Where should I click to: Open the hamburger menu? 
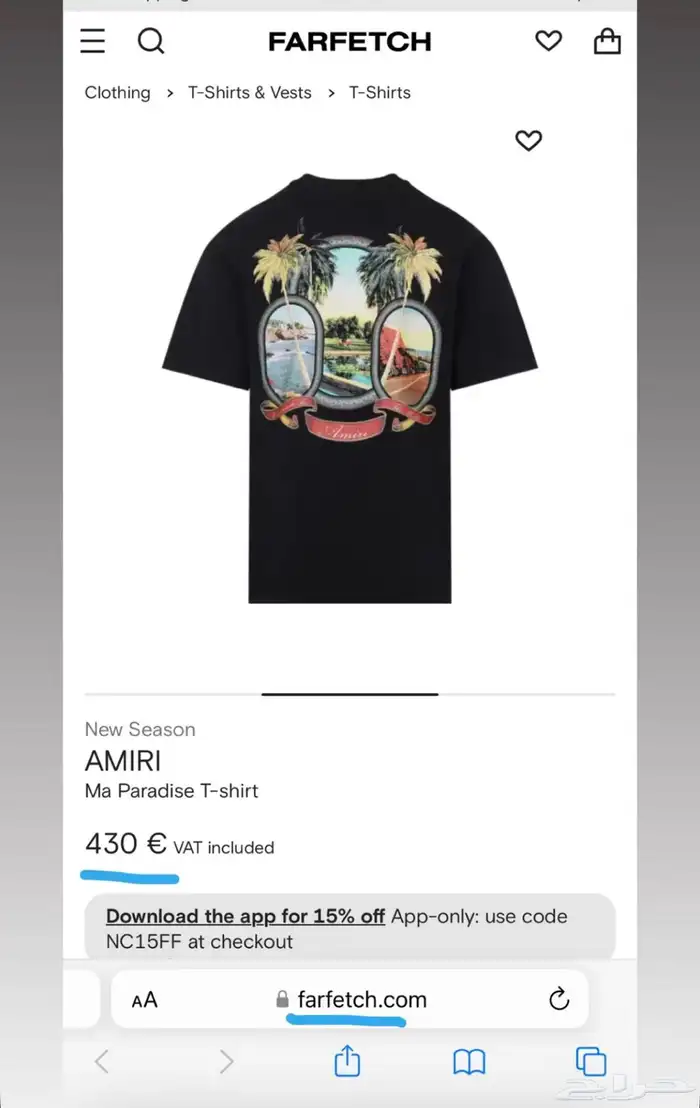point(93,41)
